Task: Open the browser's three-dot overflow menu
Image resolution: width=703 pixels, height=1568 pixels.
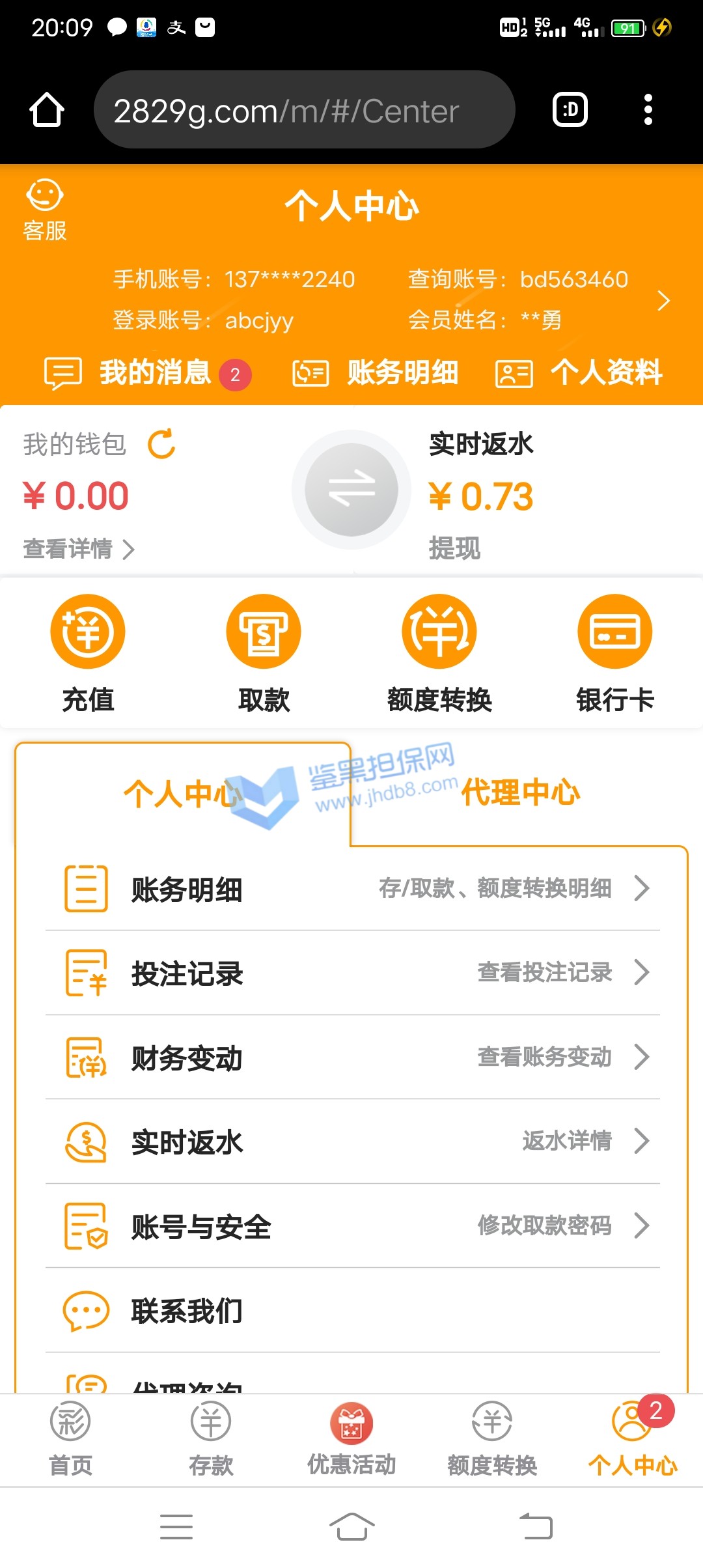Action: point(648,109)
